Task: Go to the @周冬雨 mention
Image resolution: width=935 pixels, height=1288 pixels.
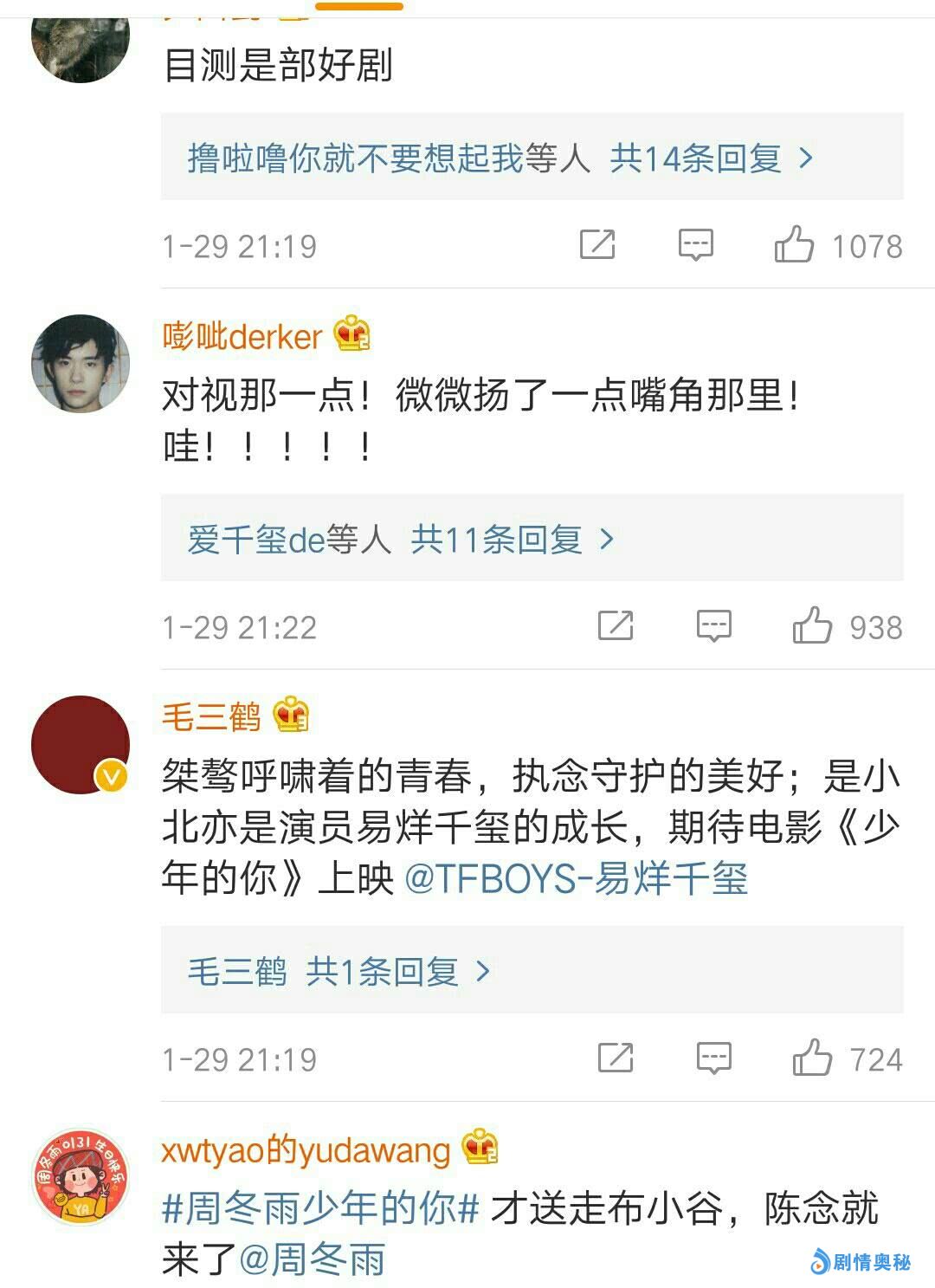Action: click(x=312, y=1259)
